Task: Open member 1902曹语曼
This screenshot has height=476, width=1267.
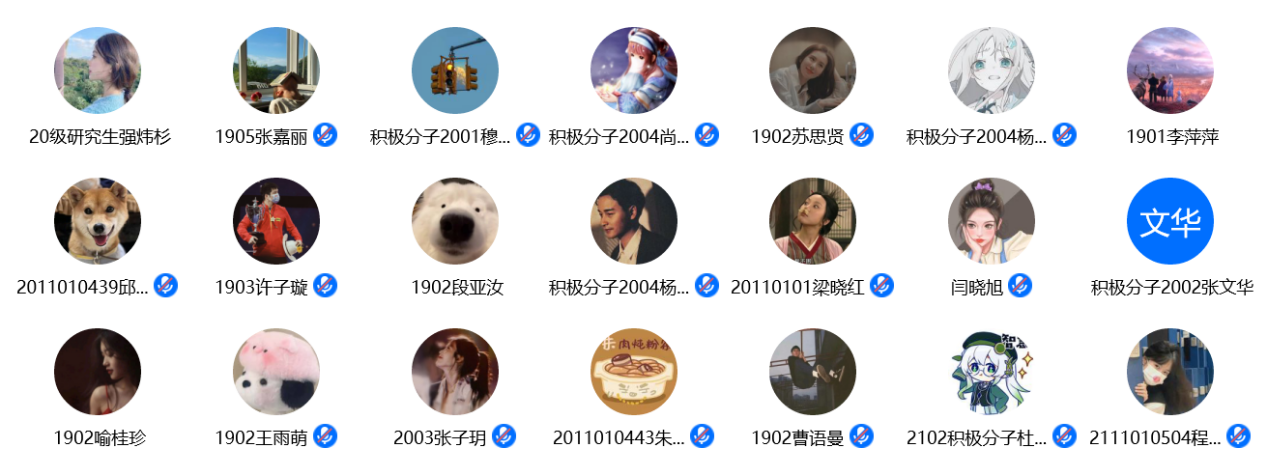Action: tap(812, 371)
